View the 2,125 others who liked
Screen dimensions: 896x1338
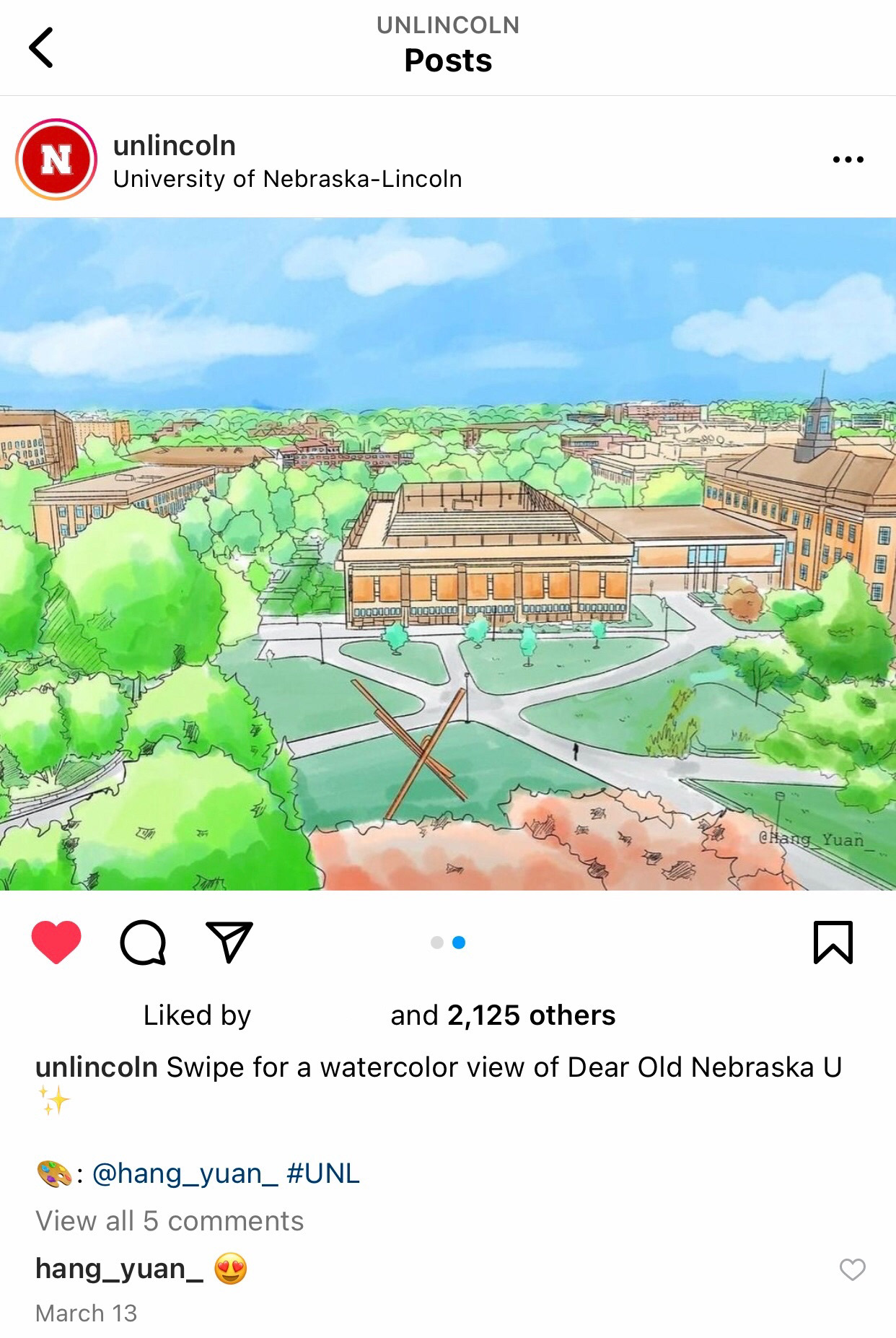[531, 1015]
